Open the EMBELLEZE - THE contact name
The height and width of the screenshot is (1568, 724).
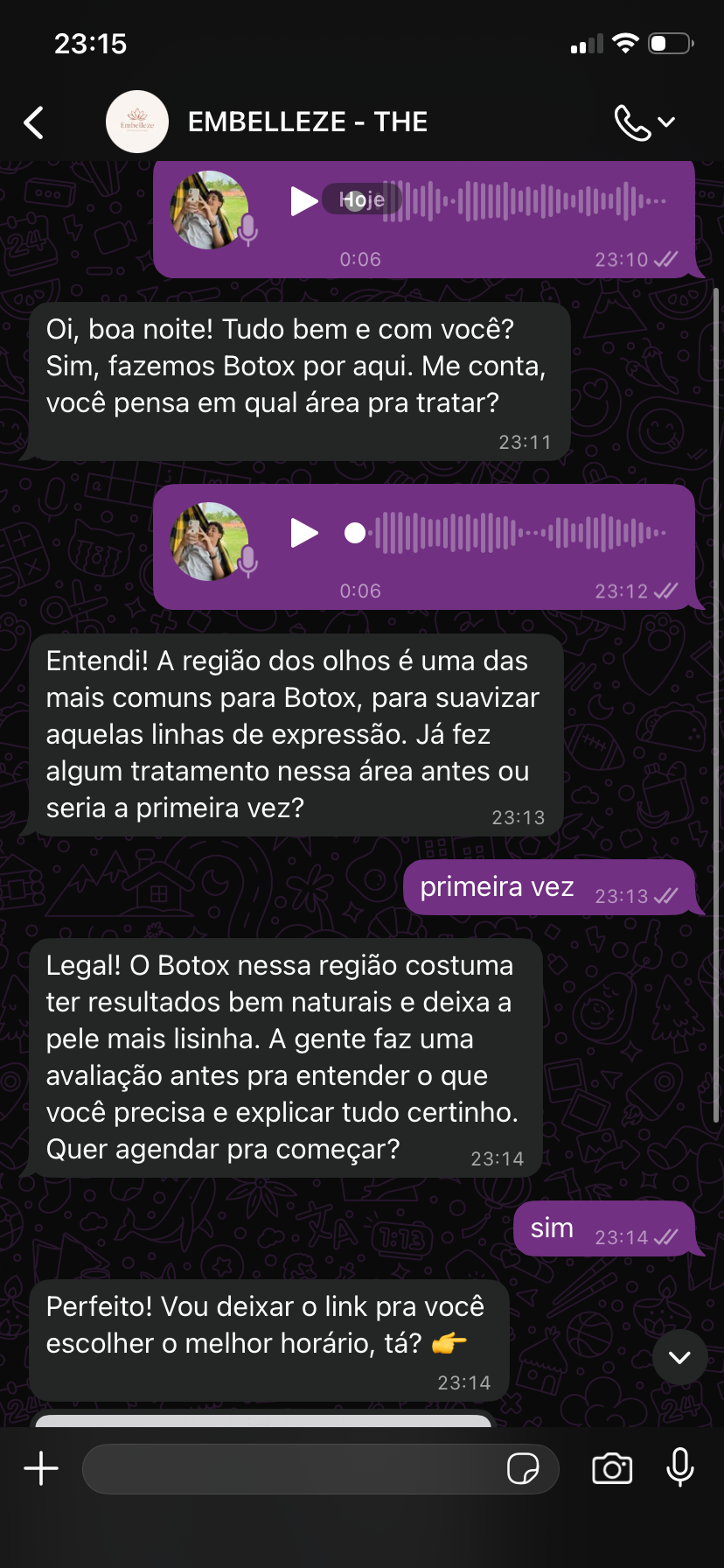click(308, 122)
